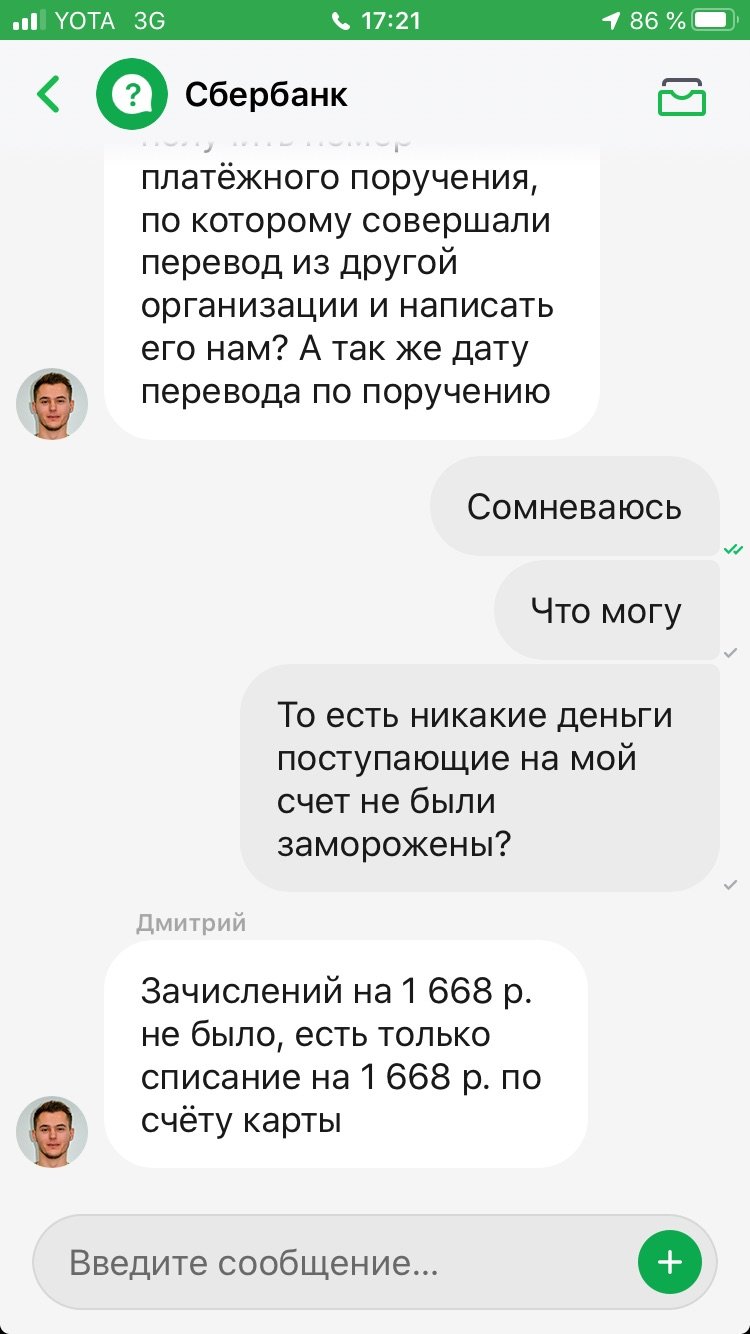Tap the green plus attach button
The image size is (750, 1334).
[669, 1262]
